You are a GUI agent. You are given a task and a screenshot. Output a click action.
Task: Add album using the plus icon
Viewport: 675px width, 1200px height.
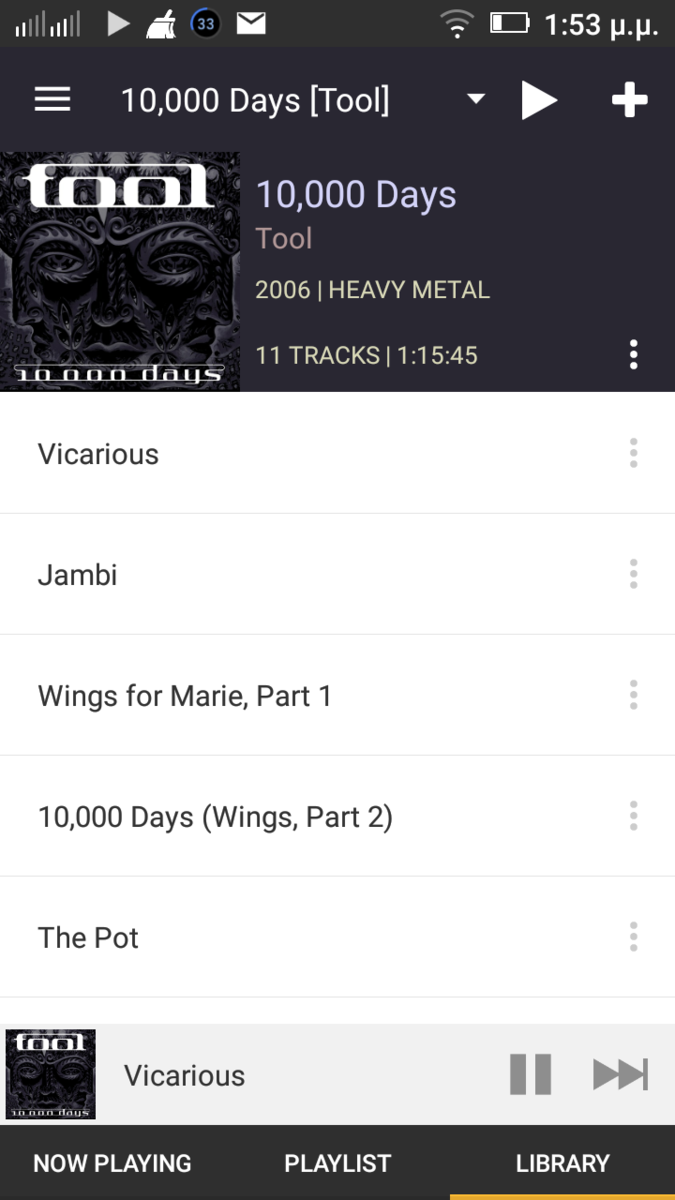(x=629, y=100)
